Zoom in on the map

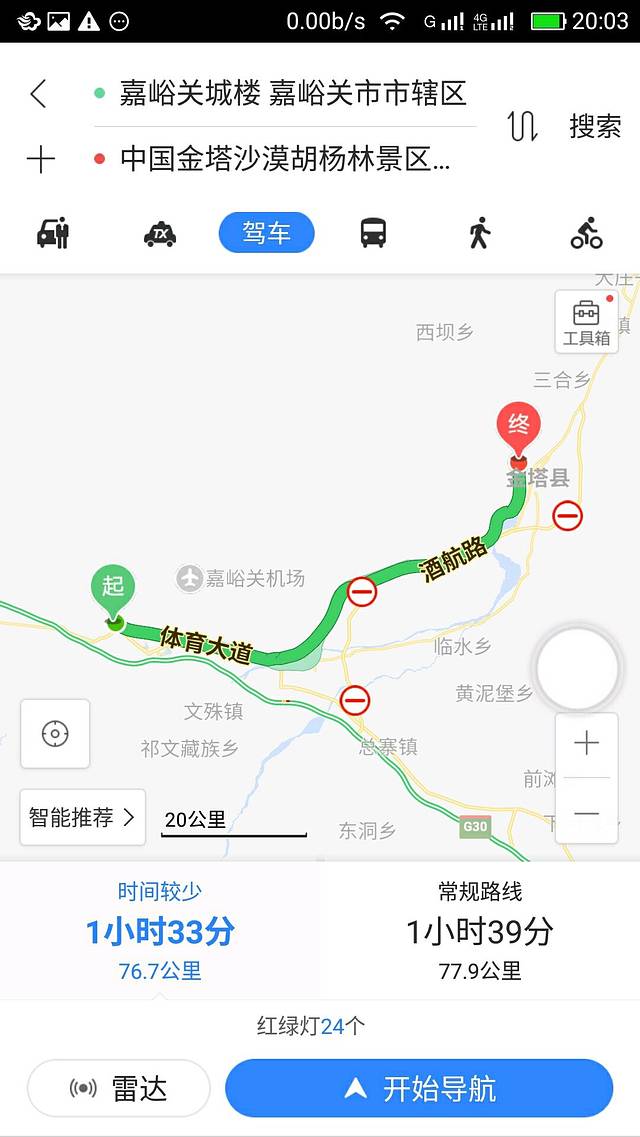[586, 744]
